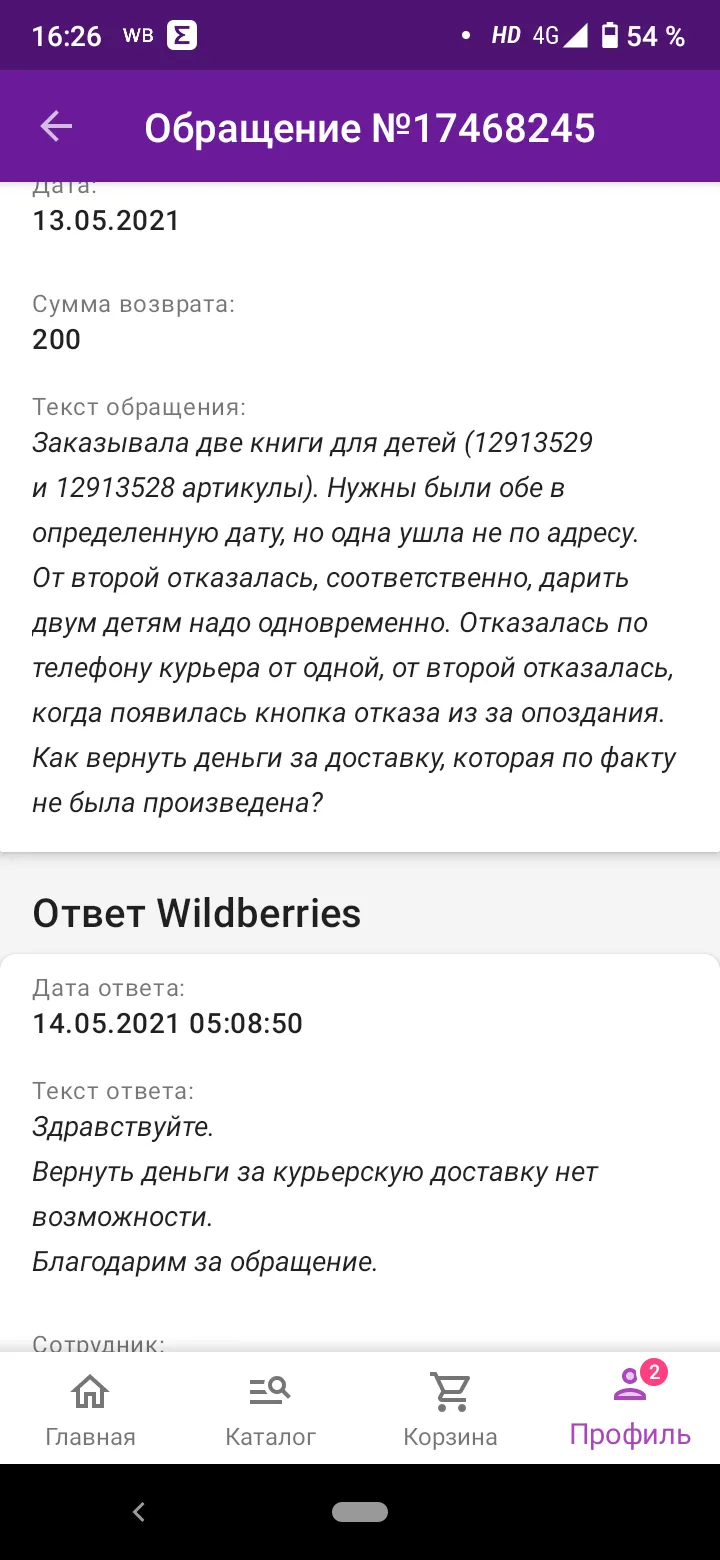Open the Главная tab
The width and height of the screenshot is (720, 1560).
tap(90, 1410)
